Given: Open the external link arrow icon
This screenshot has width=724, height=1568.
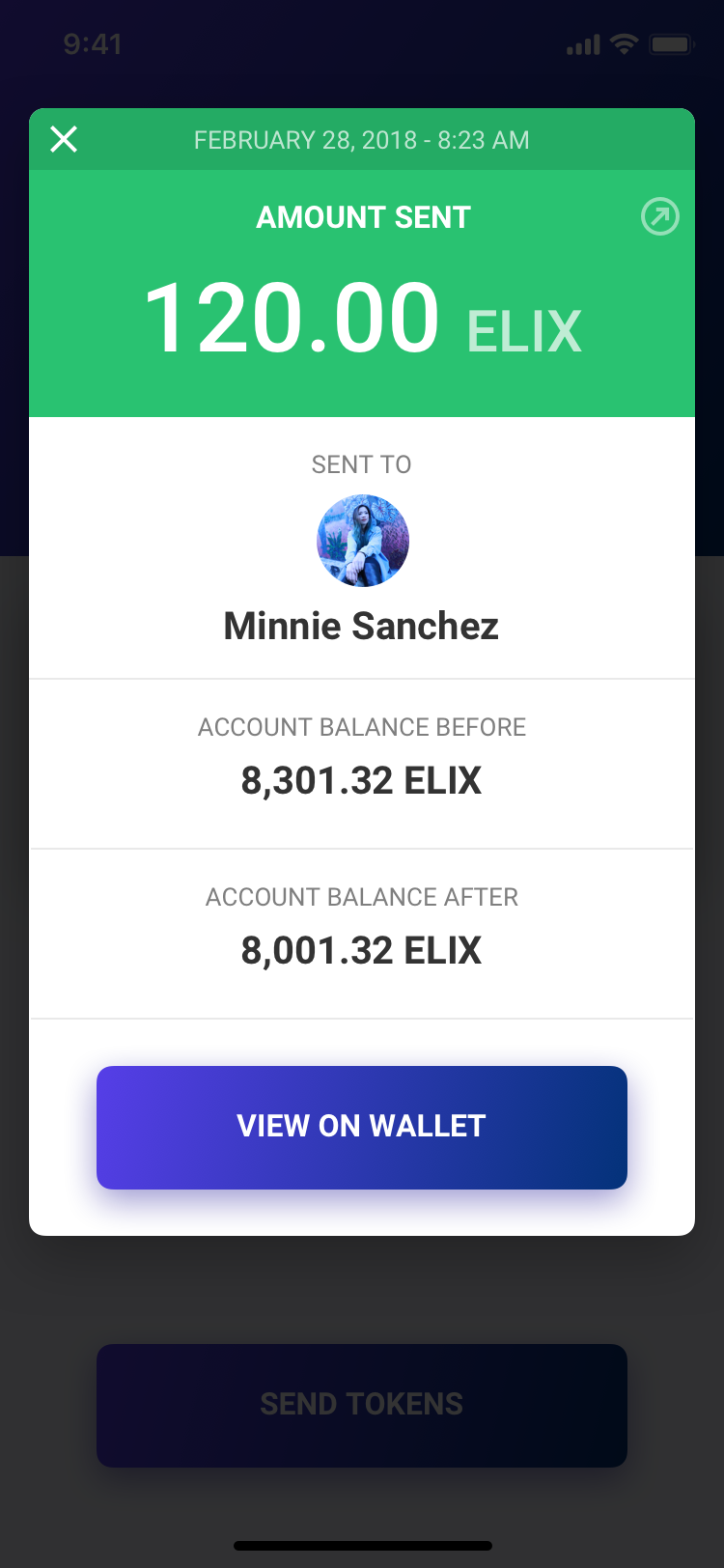Looking at the screenshot, I should pyautogui.click(x=660, y=216).
